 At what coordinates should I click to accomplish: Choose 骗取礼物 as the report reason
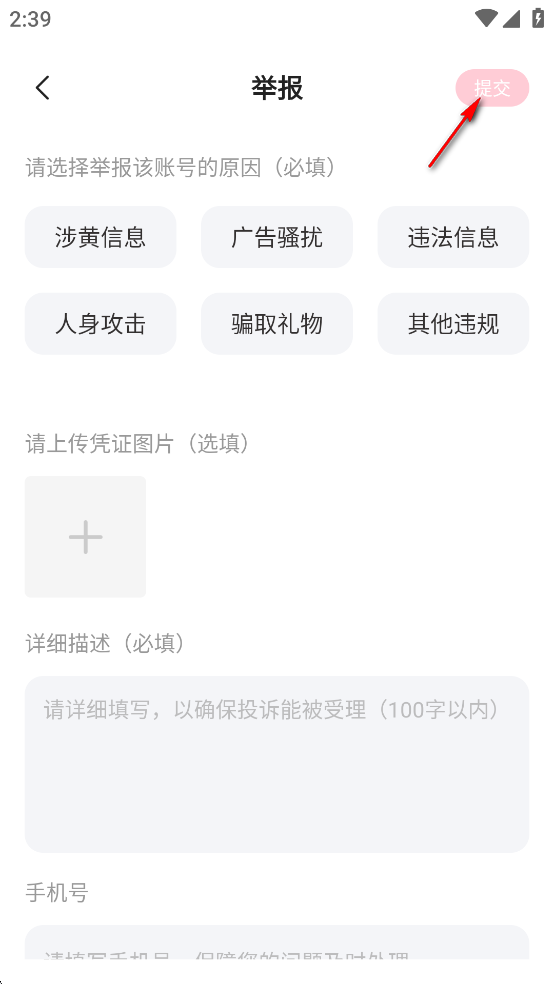277,324
